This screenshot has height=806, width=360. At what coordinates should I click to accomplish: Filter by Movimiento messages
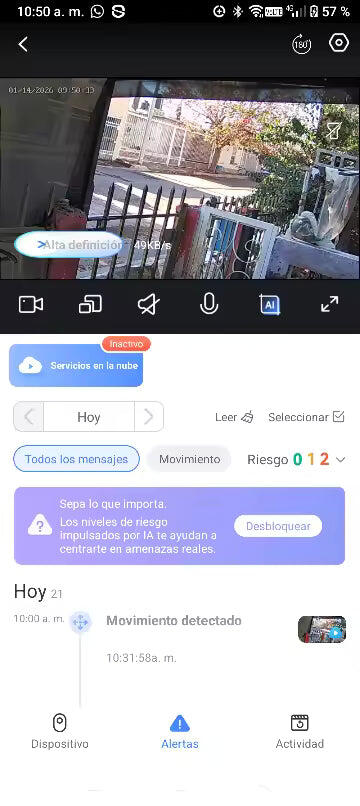(189, 459)
